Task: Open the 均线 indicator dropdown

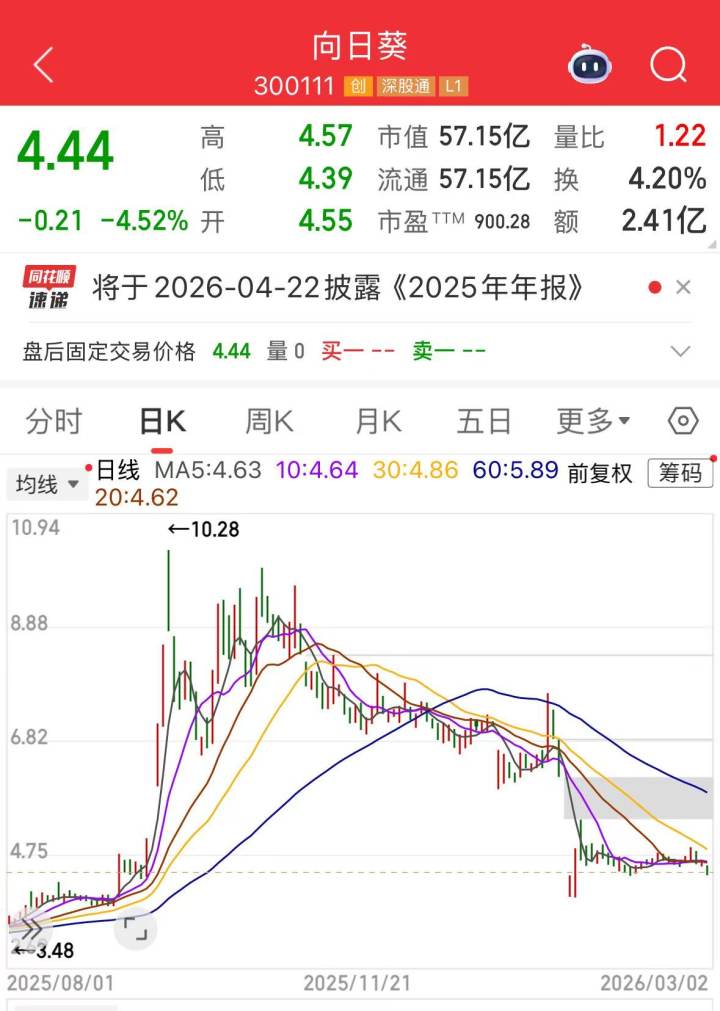Action: point(47,485)
